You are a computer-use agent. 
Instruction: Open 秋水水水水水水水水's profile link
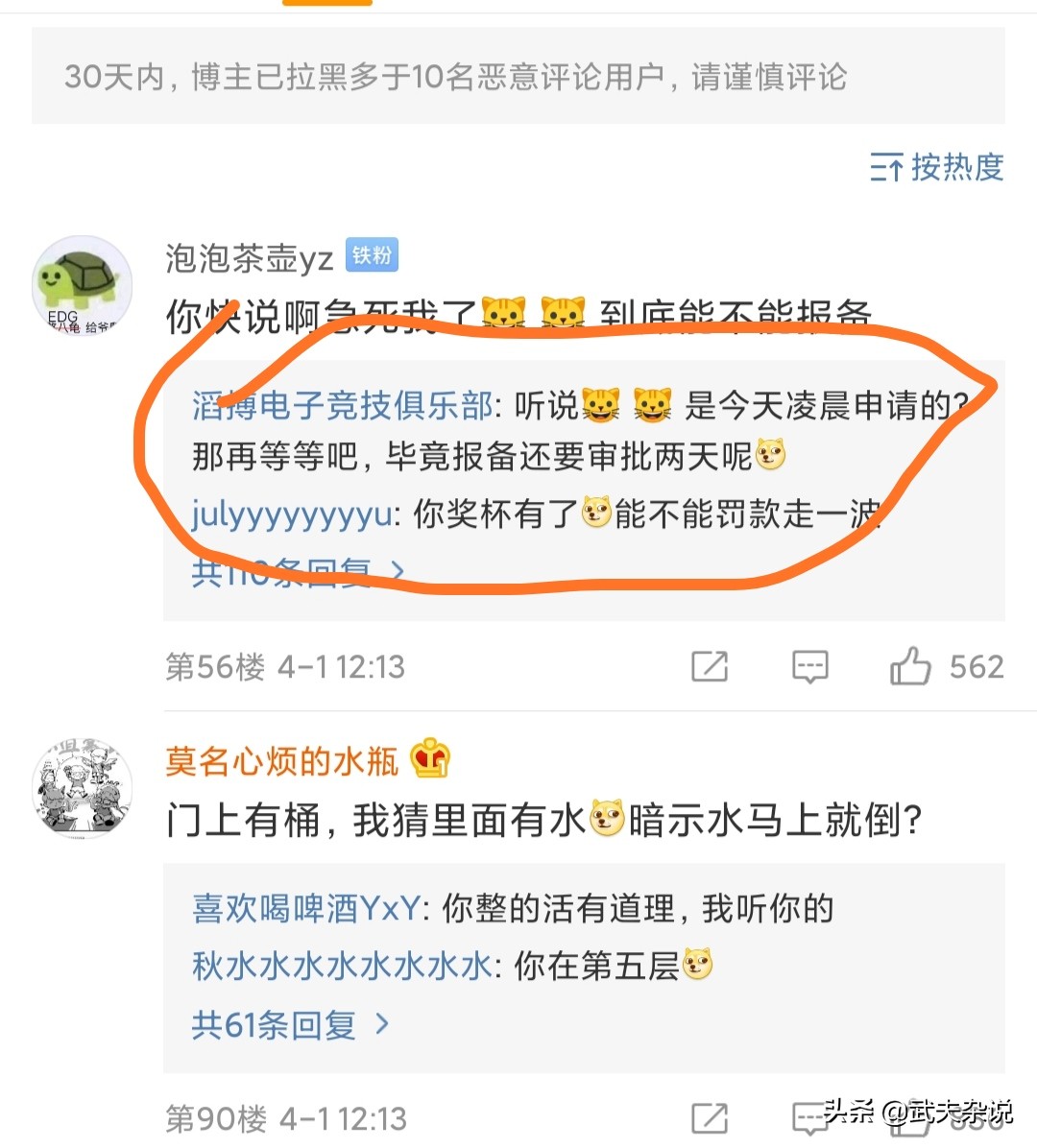pos(342,966)
